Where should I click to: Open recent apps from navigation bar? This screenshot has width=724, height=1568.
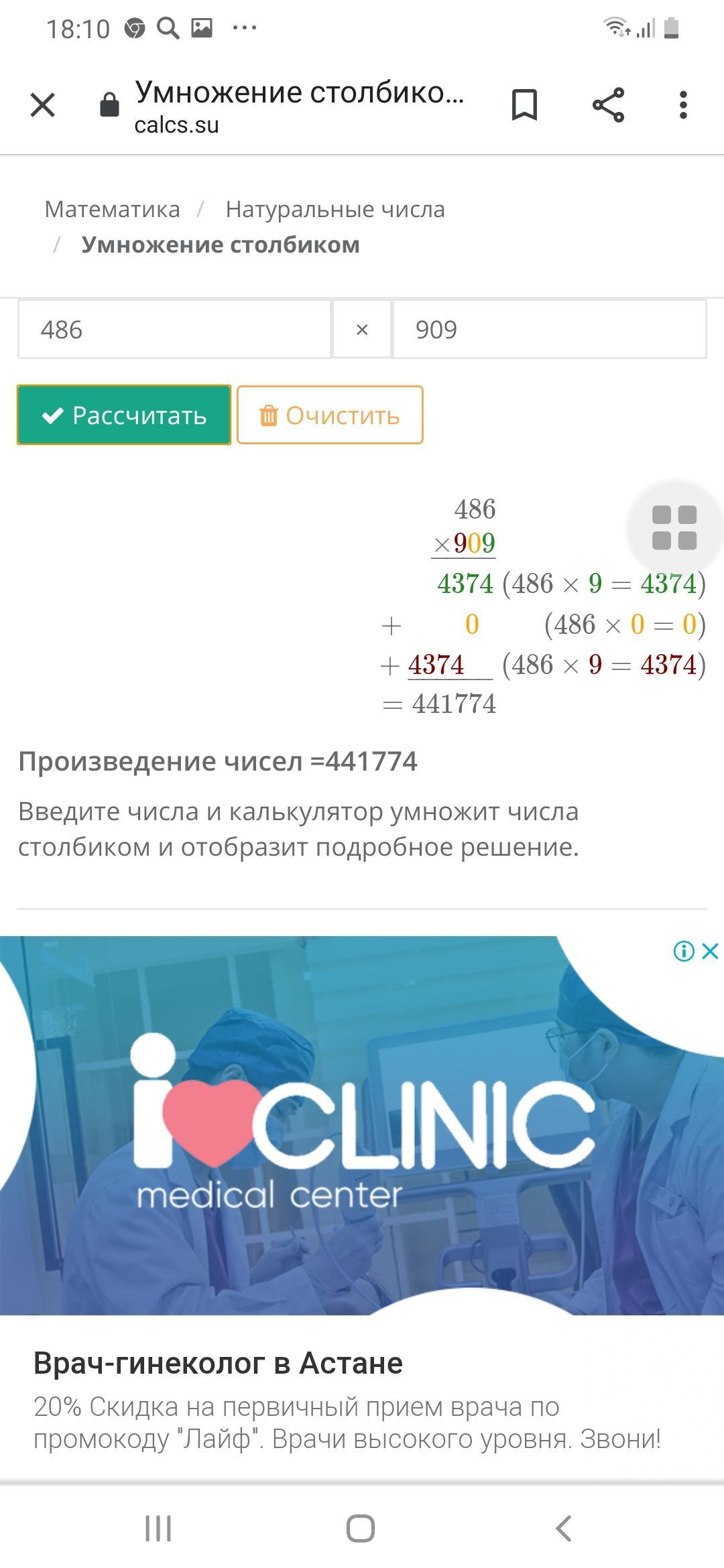(x=159, y=1529)
